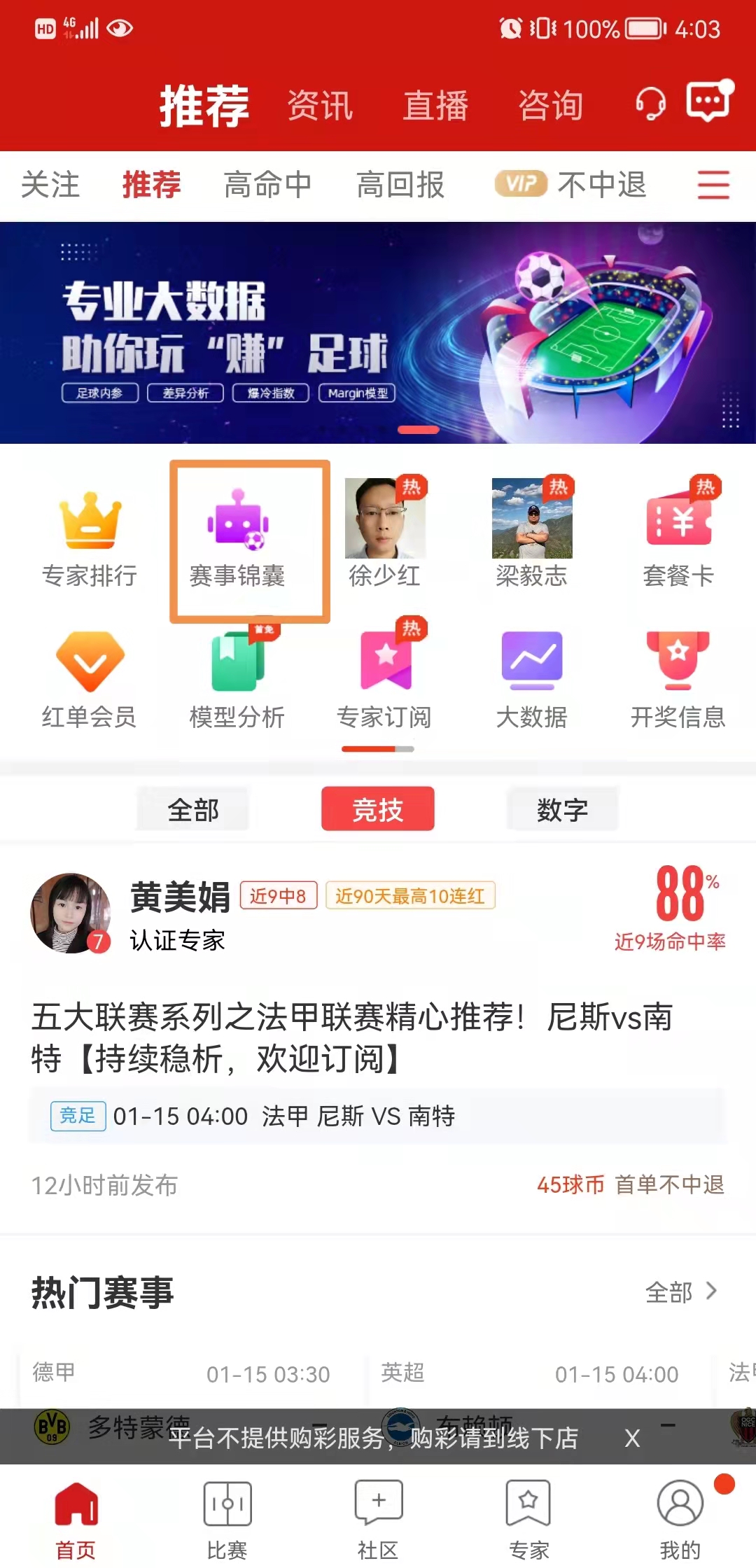Open the customer service headset icon
The image size is (756, 1568).
[650, 105]
